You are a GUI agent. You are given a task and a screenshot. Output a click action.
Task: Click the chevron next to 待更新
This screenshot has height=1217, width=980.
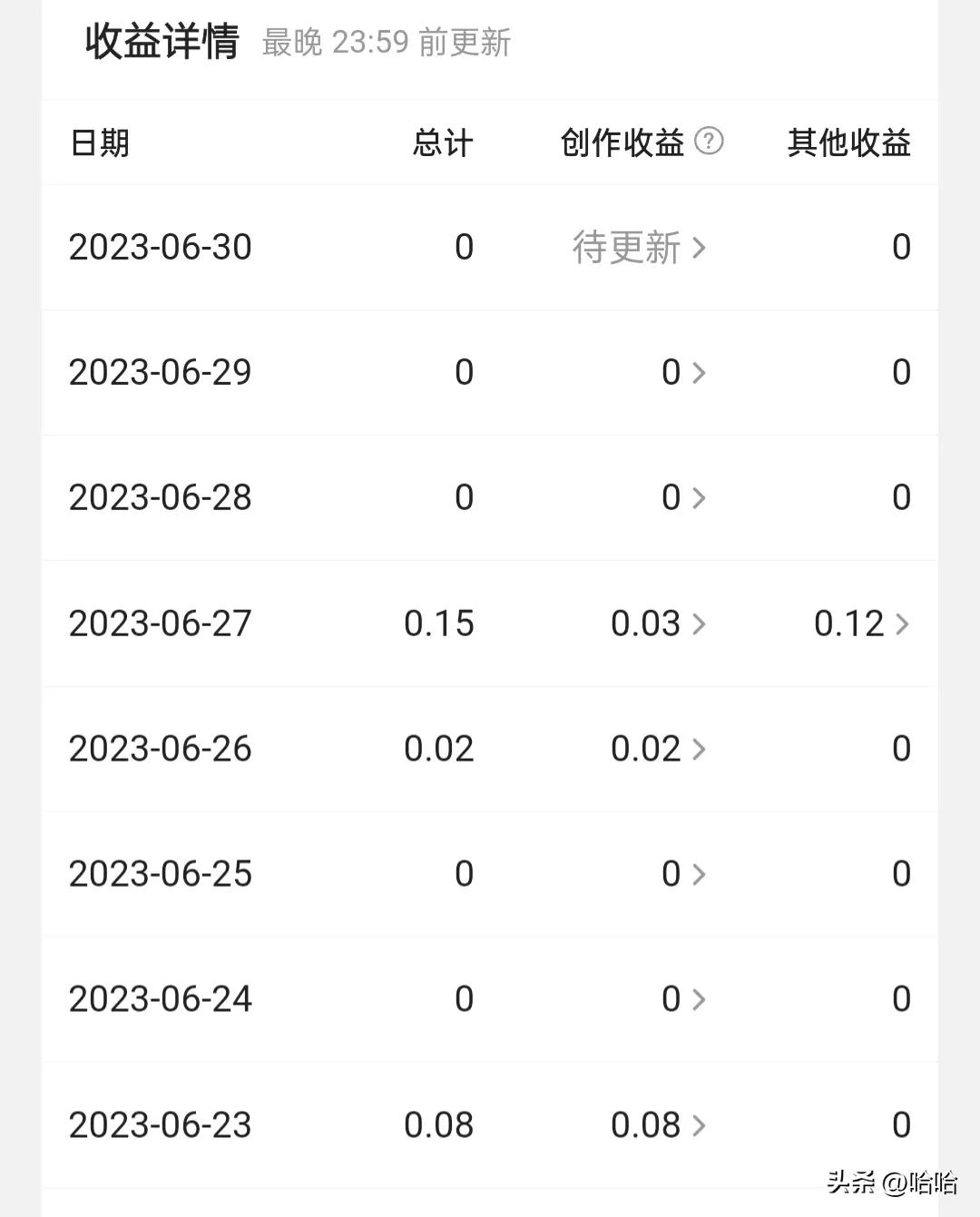(699, 248)
